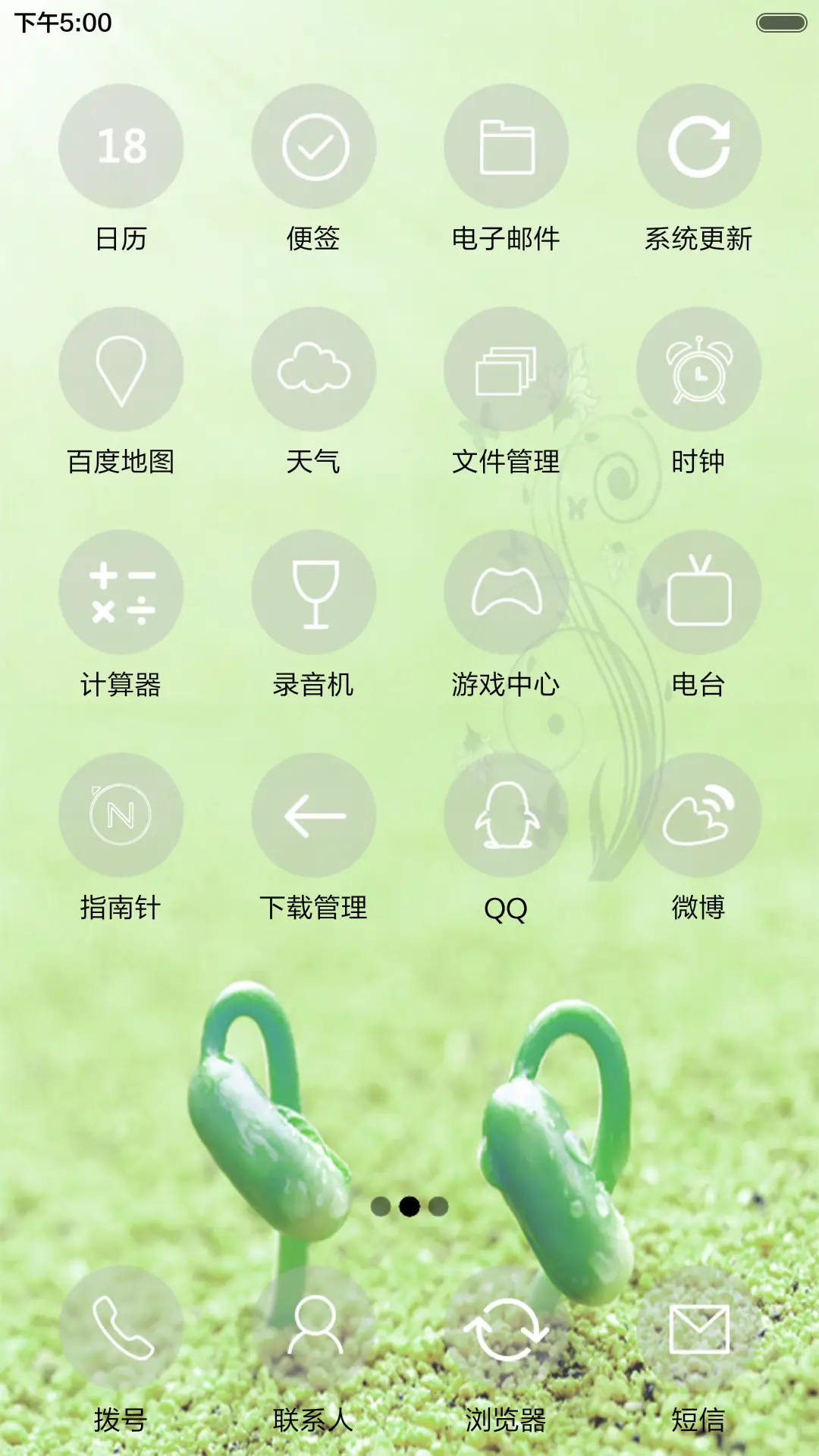Open the 日历 (Calendar) app
Screen dimensions: 819x1456
point(121,148)
